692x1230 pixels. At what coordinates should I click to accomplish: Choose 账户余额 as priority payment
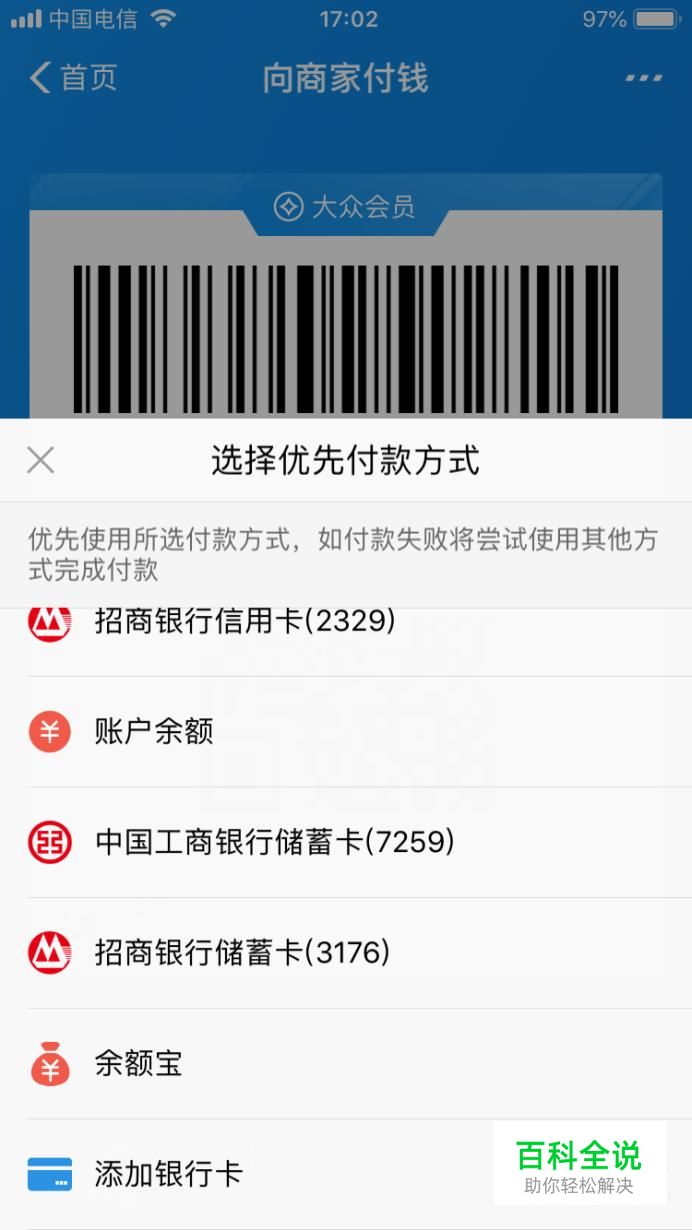click(346, 732)
